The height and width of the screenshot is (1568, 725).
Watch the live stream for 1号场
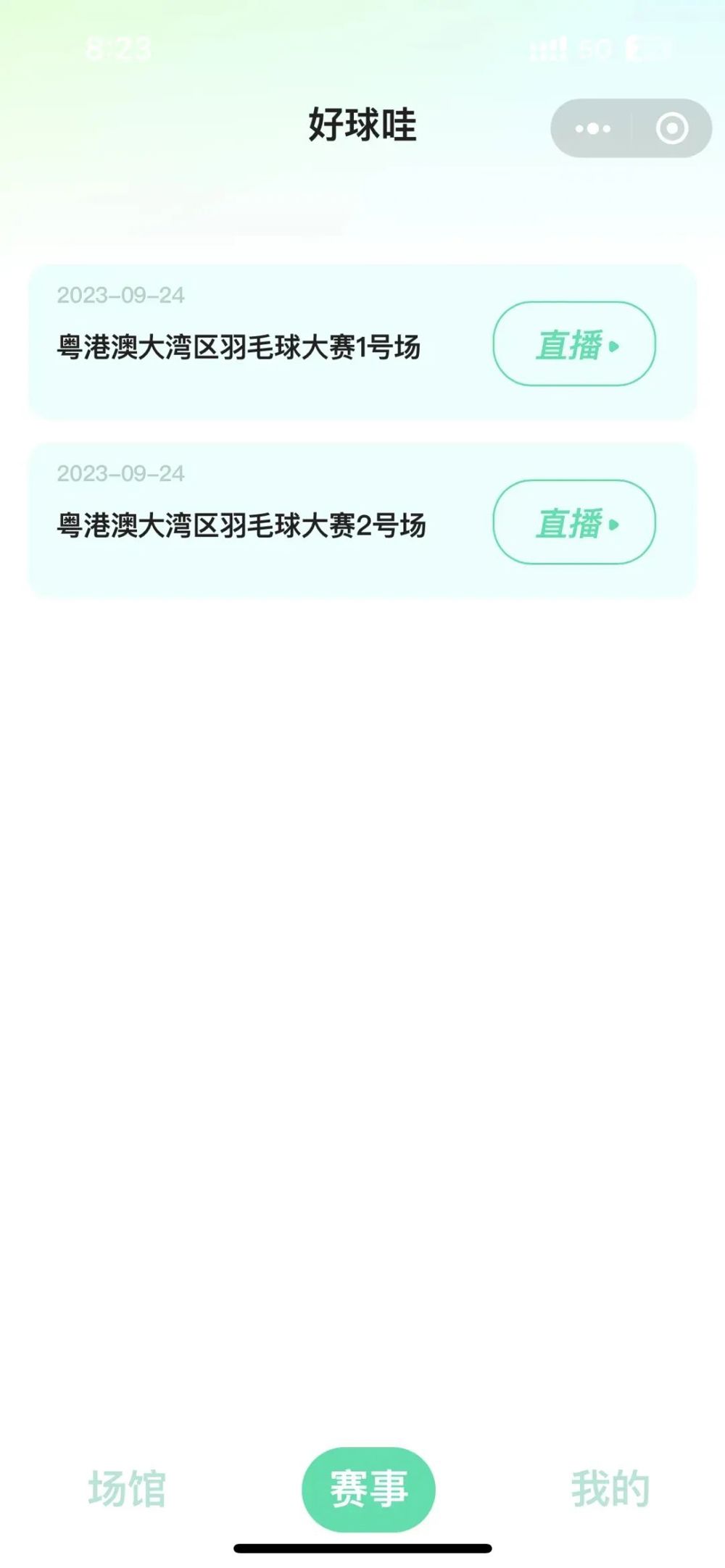pyautogui.click(x=574, y=344)
